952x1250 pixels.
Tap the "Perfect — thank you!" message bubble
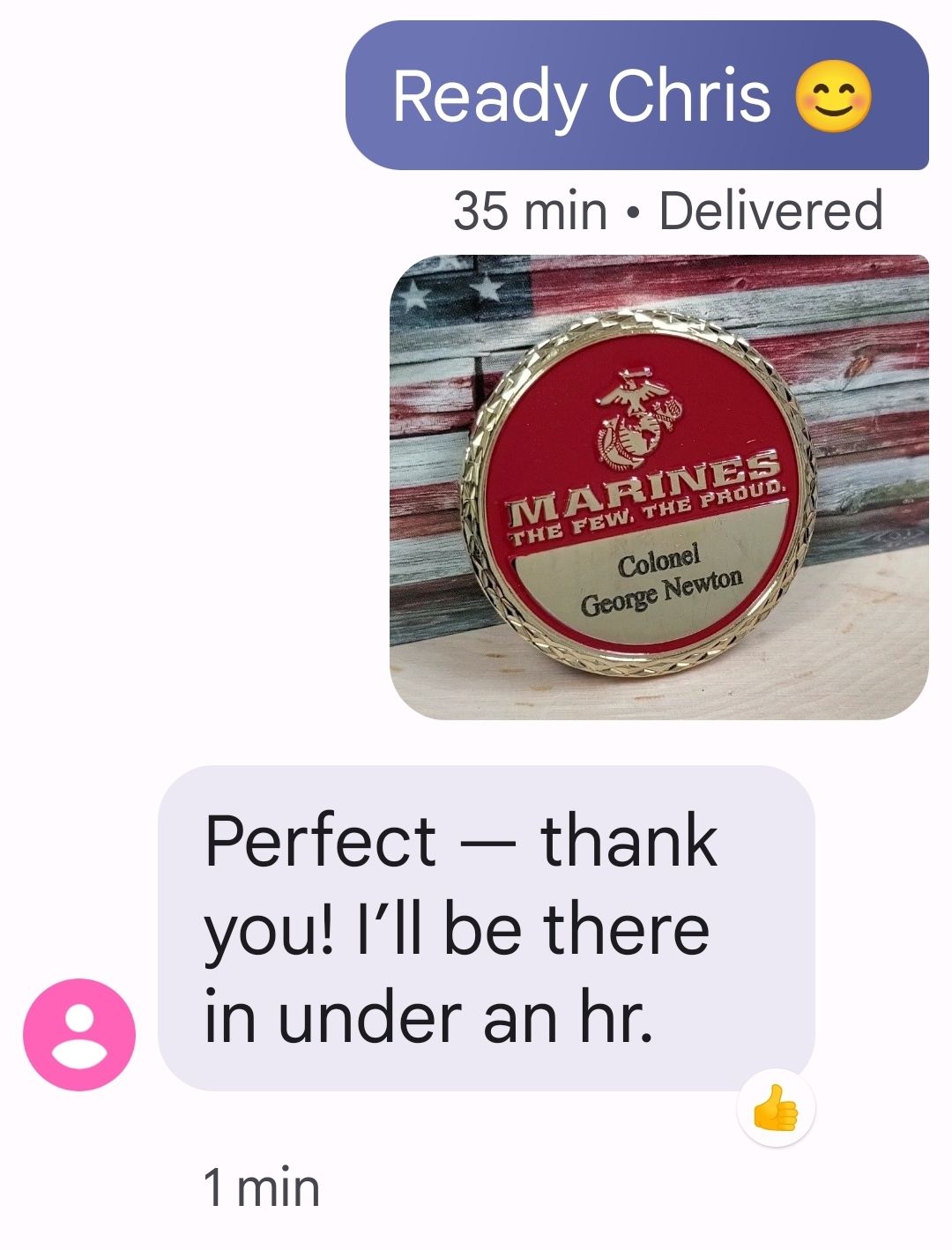point(485,927)
